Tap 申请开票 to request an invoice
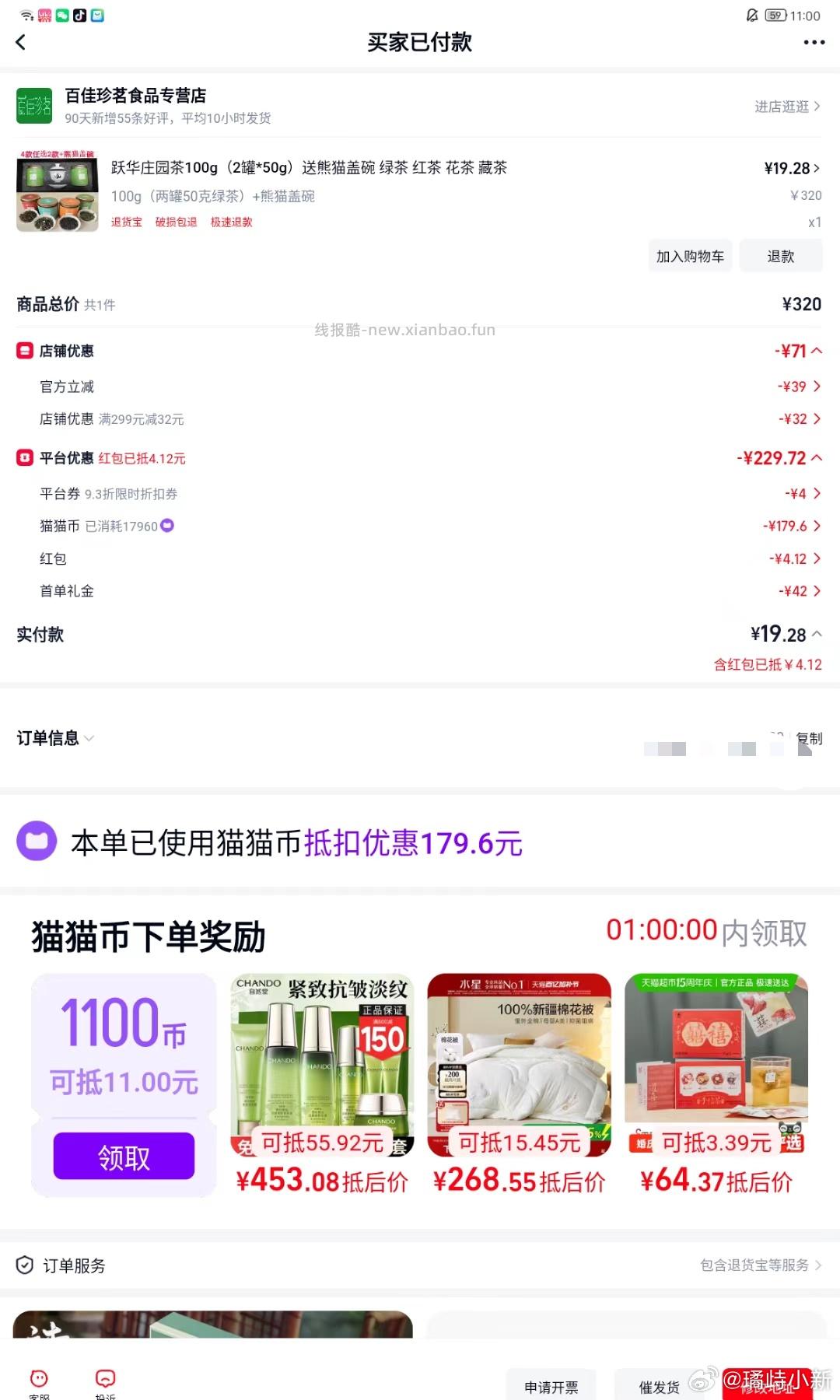Image resolution: width=840 pixels, height=1400 pixels. (553, 1386)
